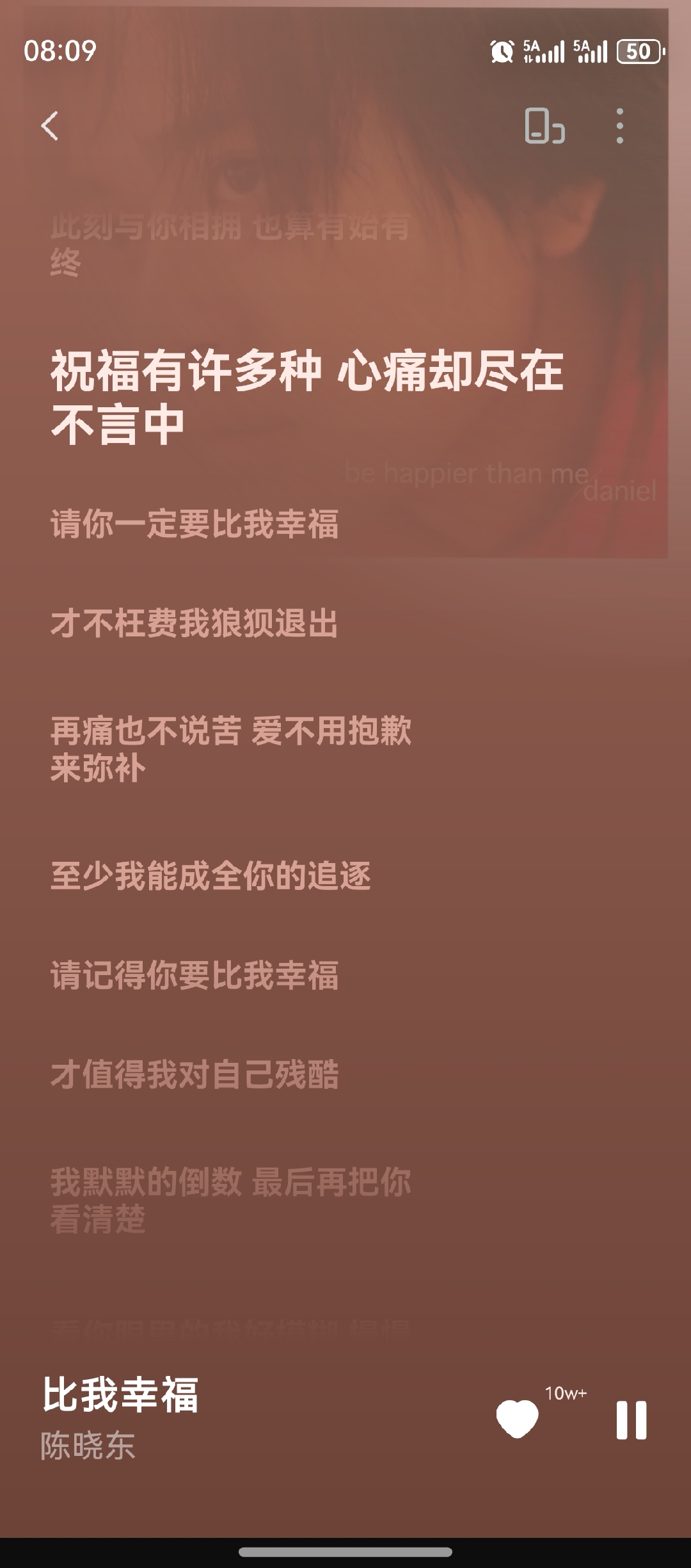
Task: Open the three-dot overflow menu
Action: click(619, 125)
